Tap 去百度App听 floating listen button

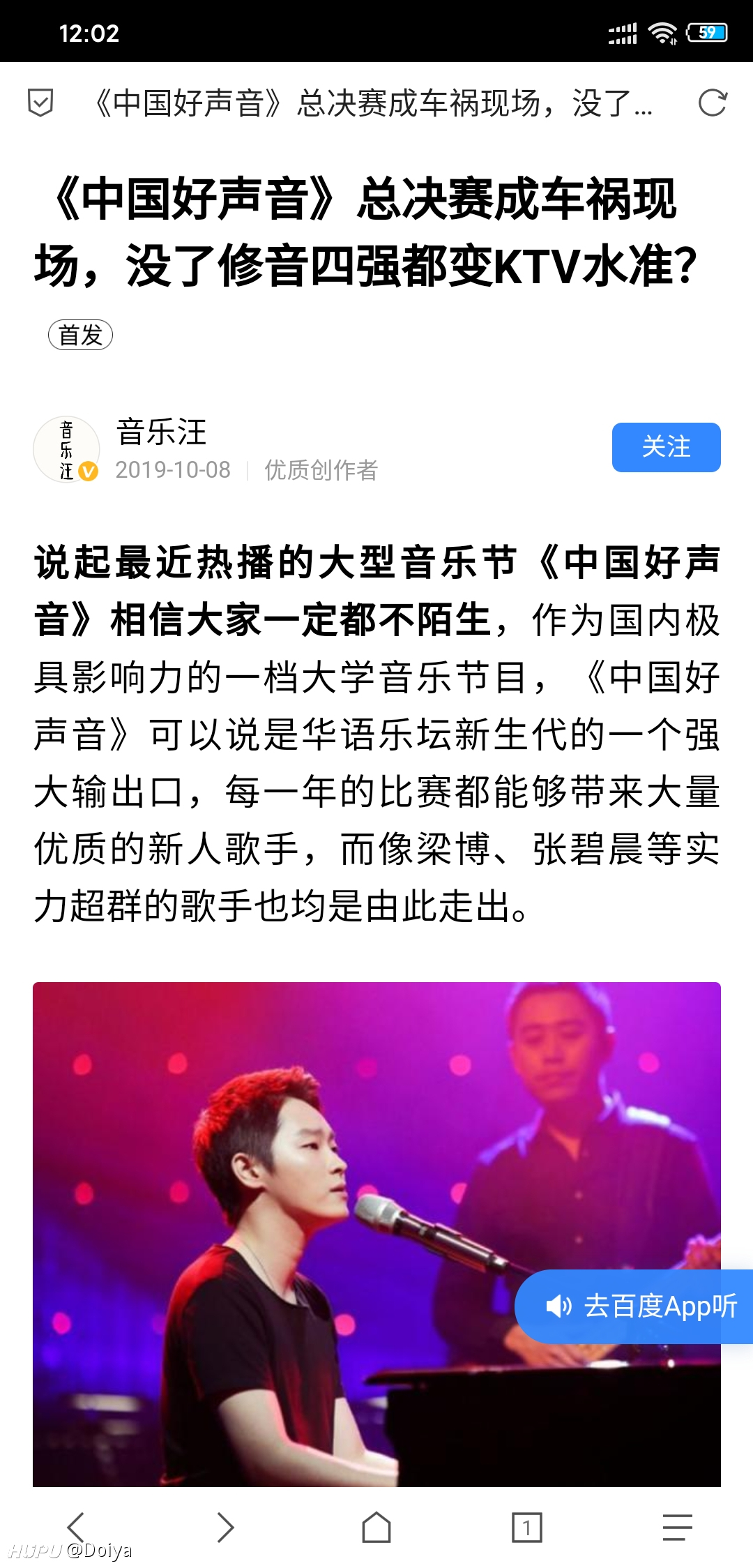point(634,1306)
